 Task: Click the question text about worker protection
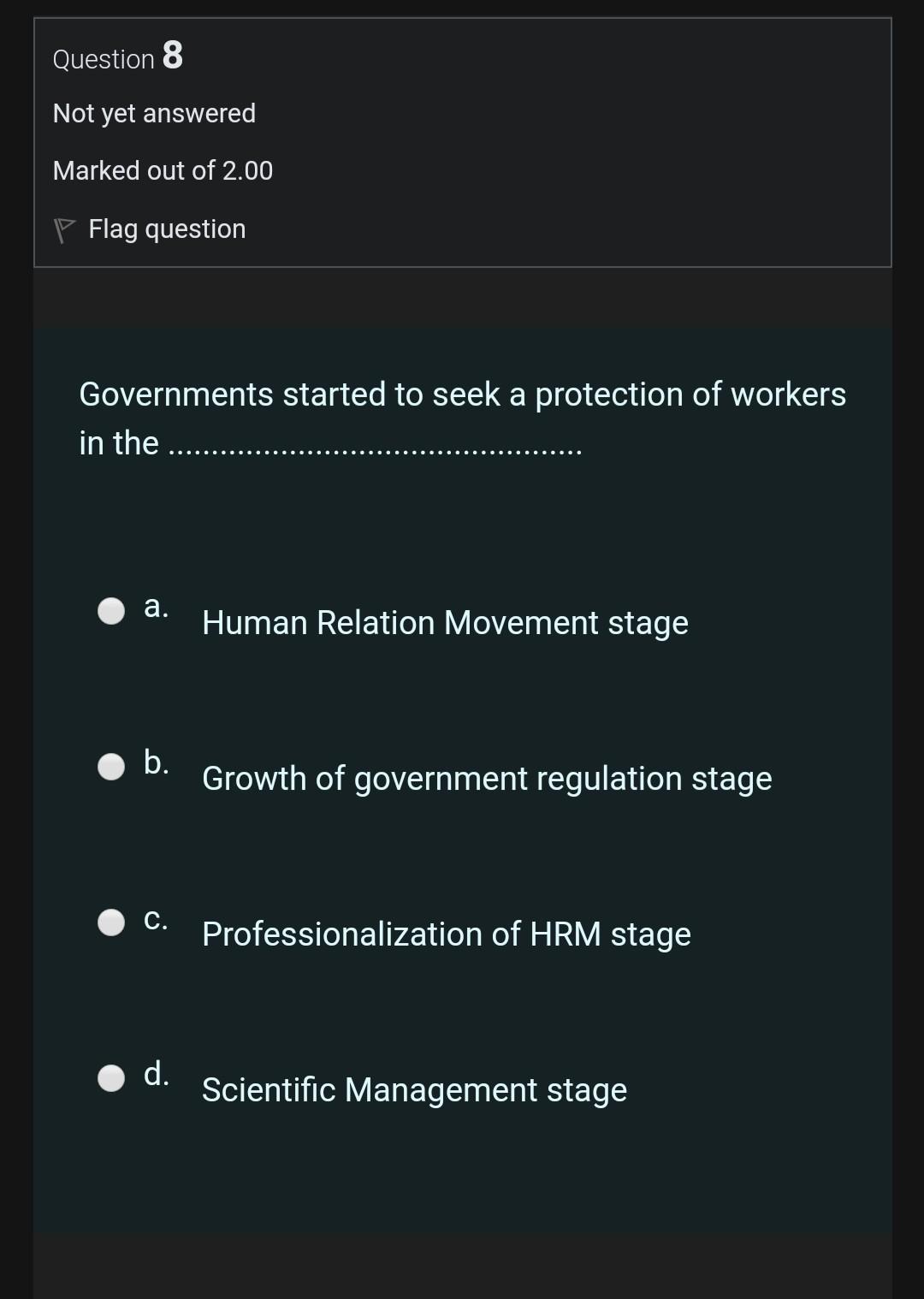(x=461, y=394)
